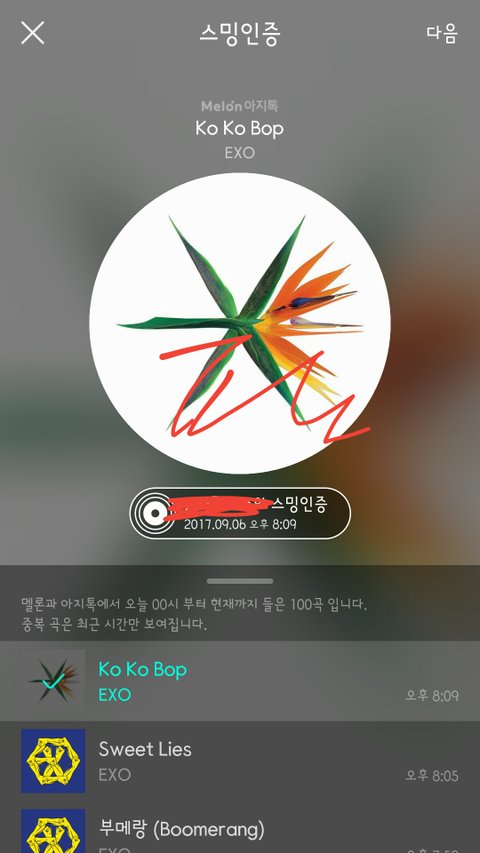Screen dimensions: 480x853
Task: Pick the 부메랑 (Boomerang) track
Action: (240, 827)
